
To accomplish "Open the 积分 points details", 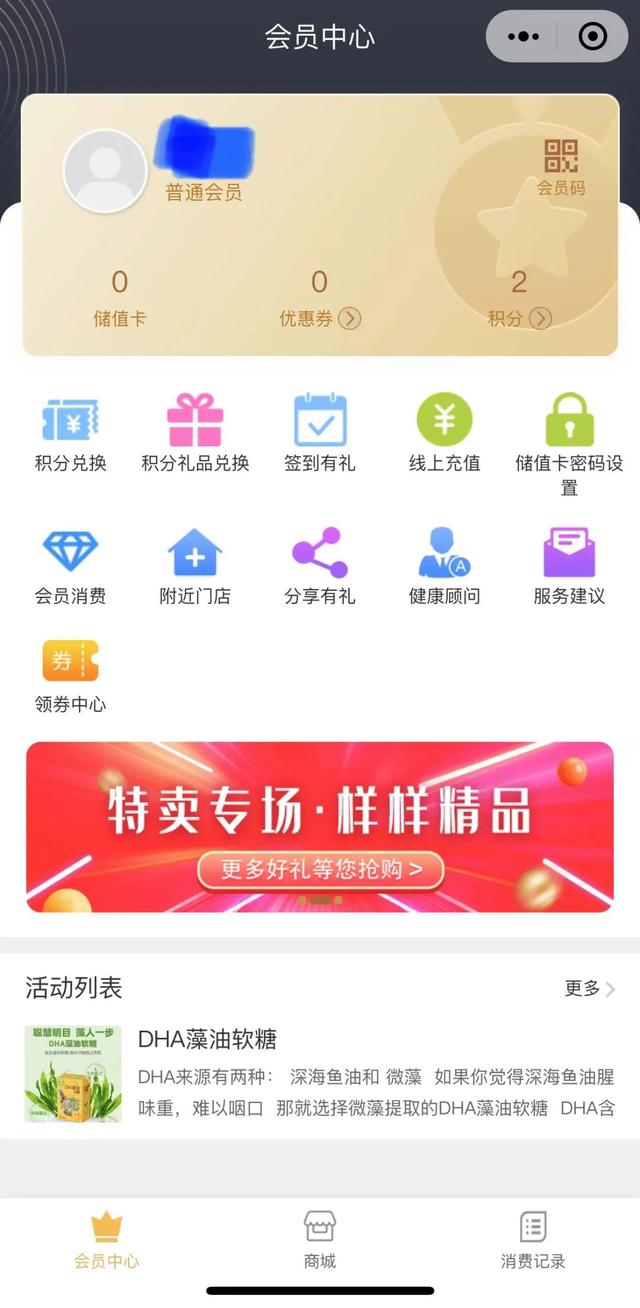I will (519, 299).
